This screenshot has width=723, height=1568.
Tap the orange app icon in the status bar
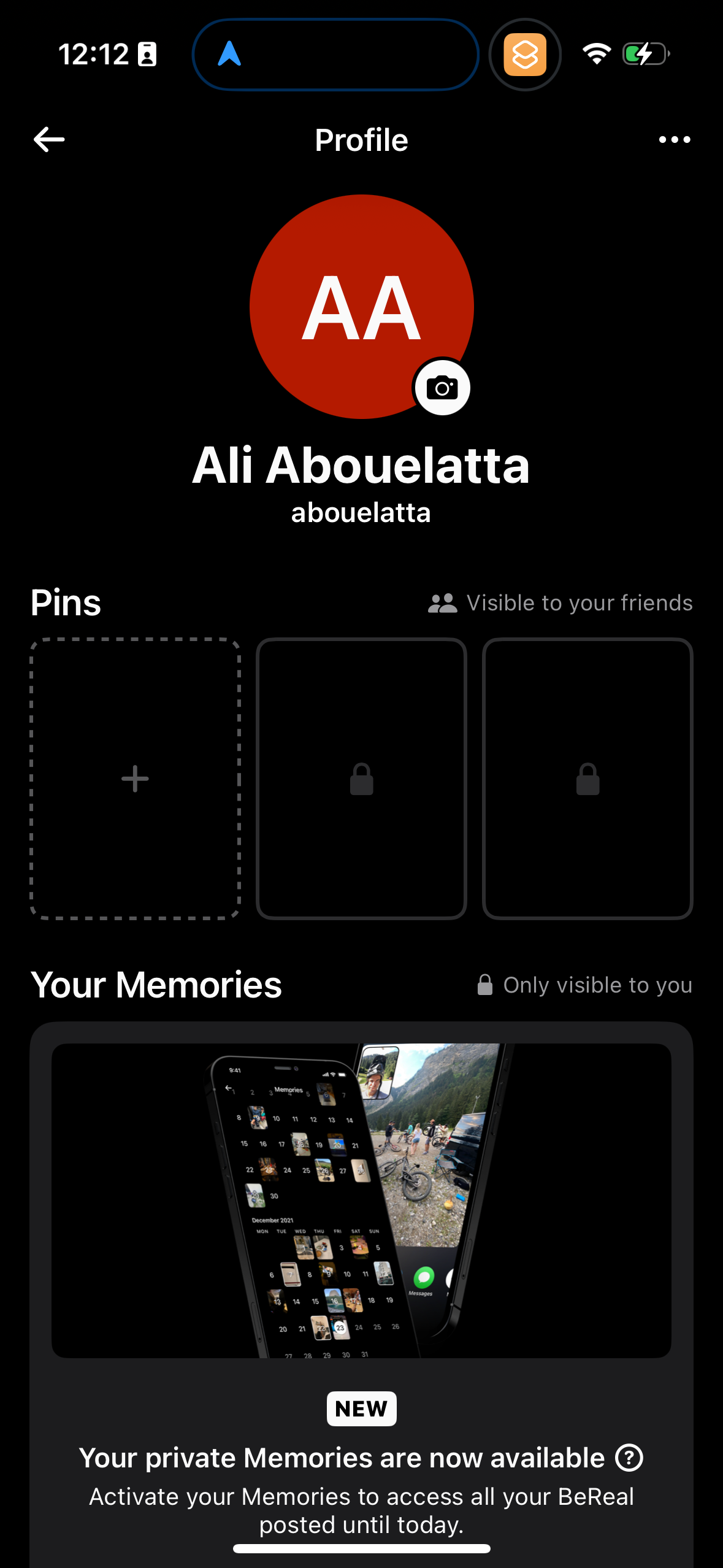click(x=525, y=54)
